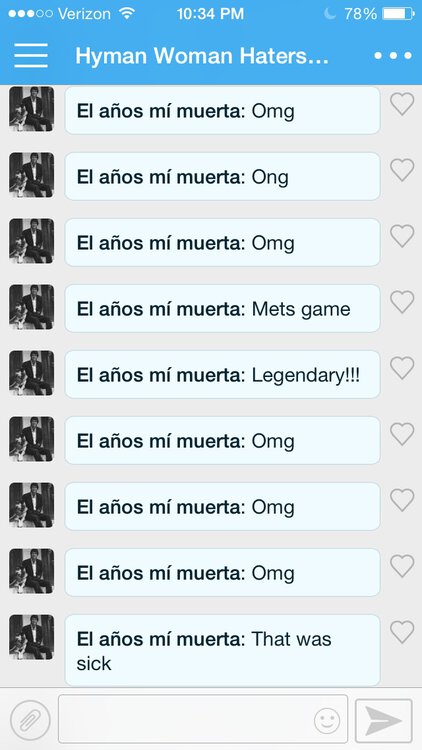Send the message with the arrow button
The height and width of the screenshot is (750, 422).
click(384, 720)
